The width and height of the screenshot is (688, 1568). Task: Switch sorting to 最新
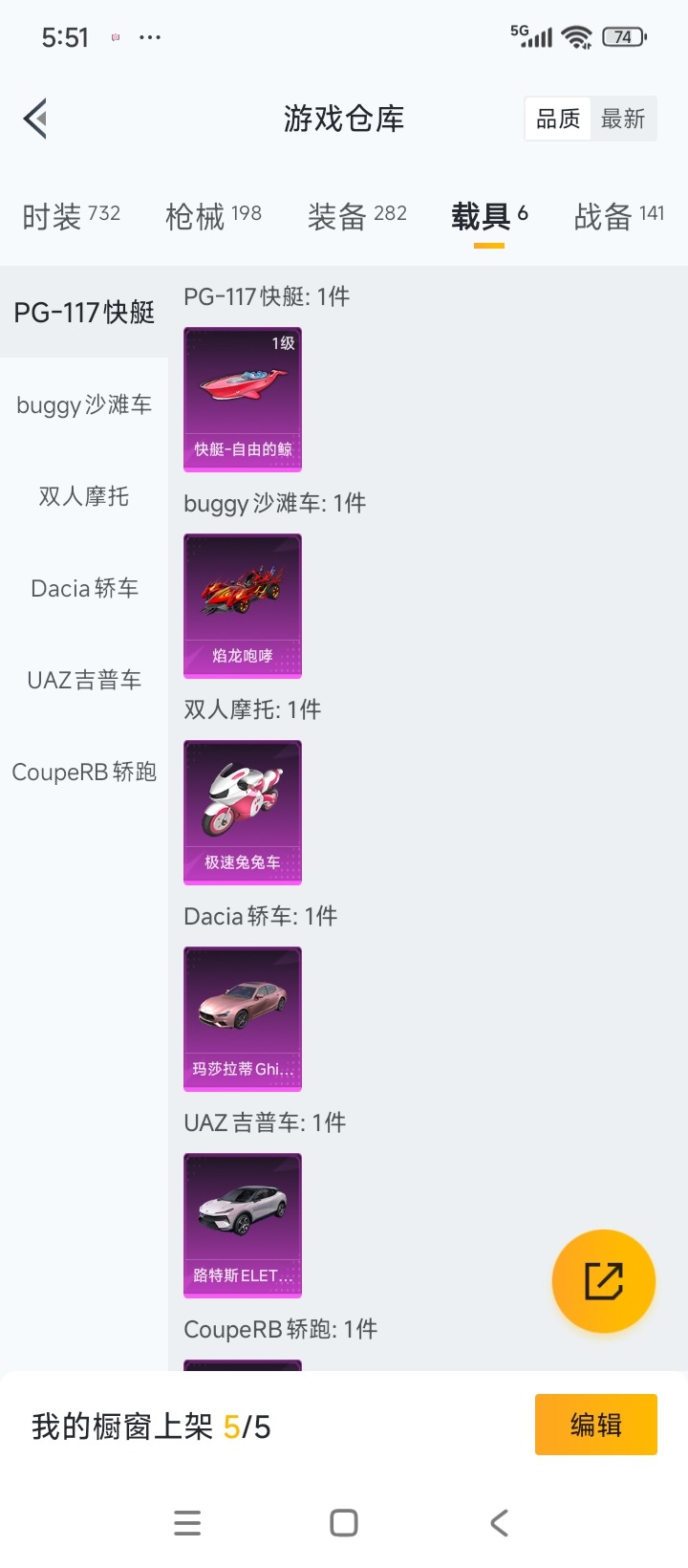coord(624,118)
